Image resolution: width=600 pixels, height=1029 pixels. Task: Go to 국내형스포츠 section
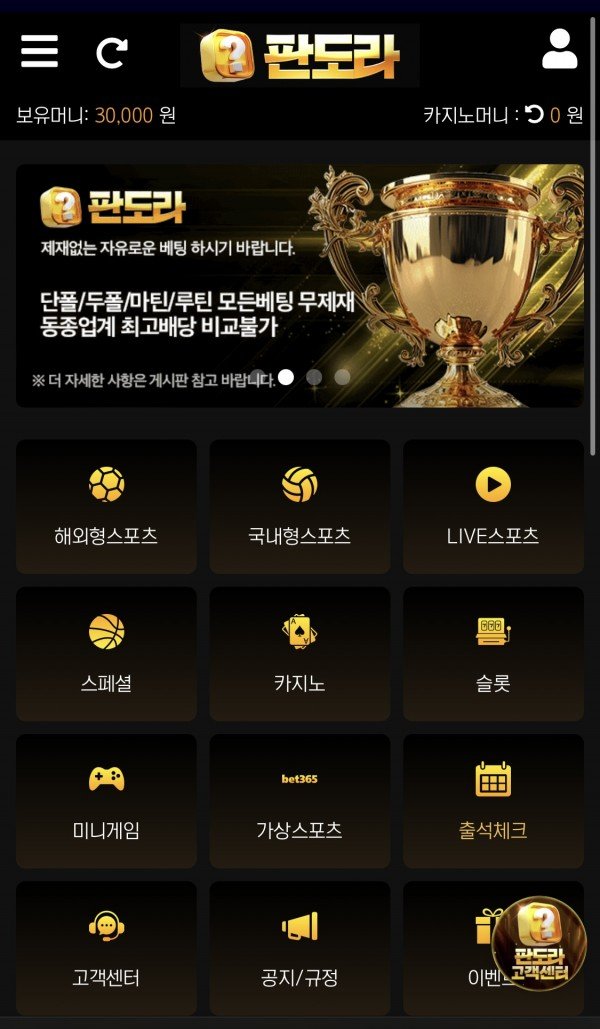[299, 506]
